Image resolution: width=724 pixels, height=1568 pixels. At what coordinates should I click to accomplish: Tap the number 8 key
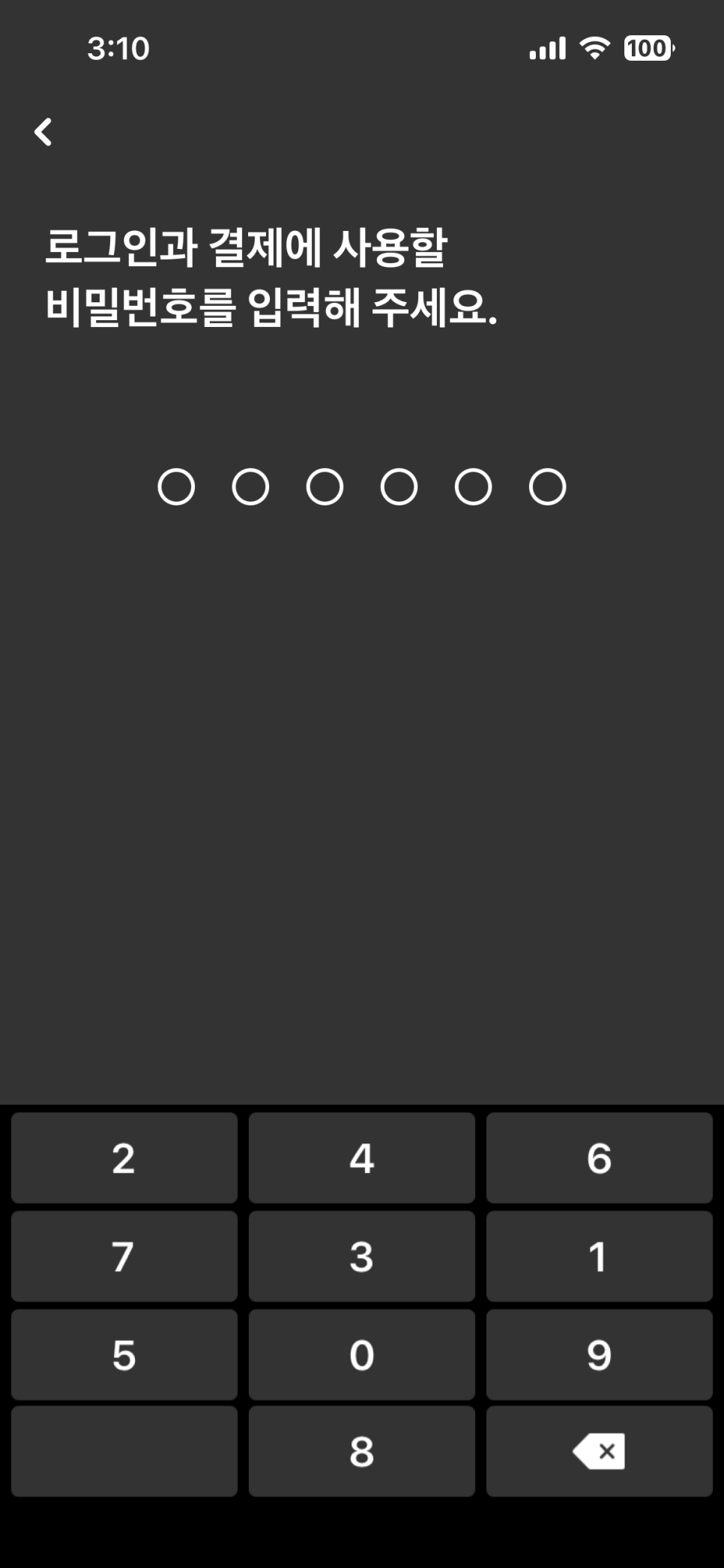click(x=361, y=1451)
